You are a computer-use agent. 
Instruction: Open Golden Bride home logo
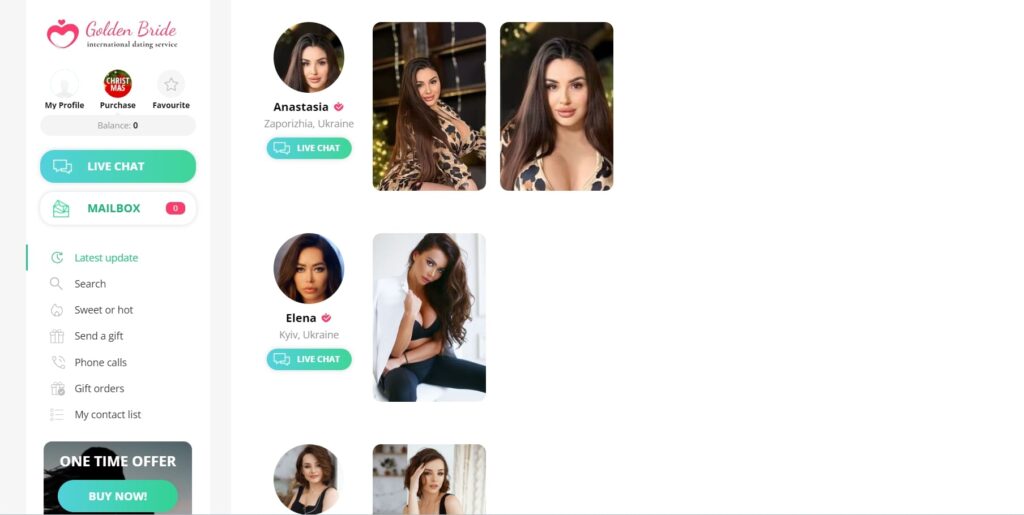tap(112, 34)
